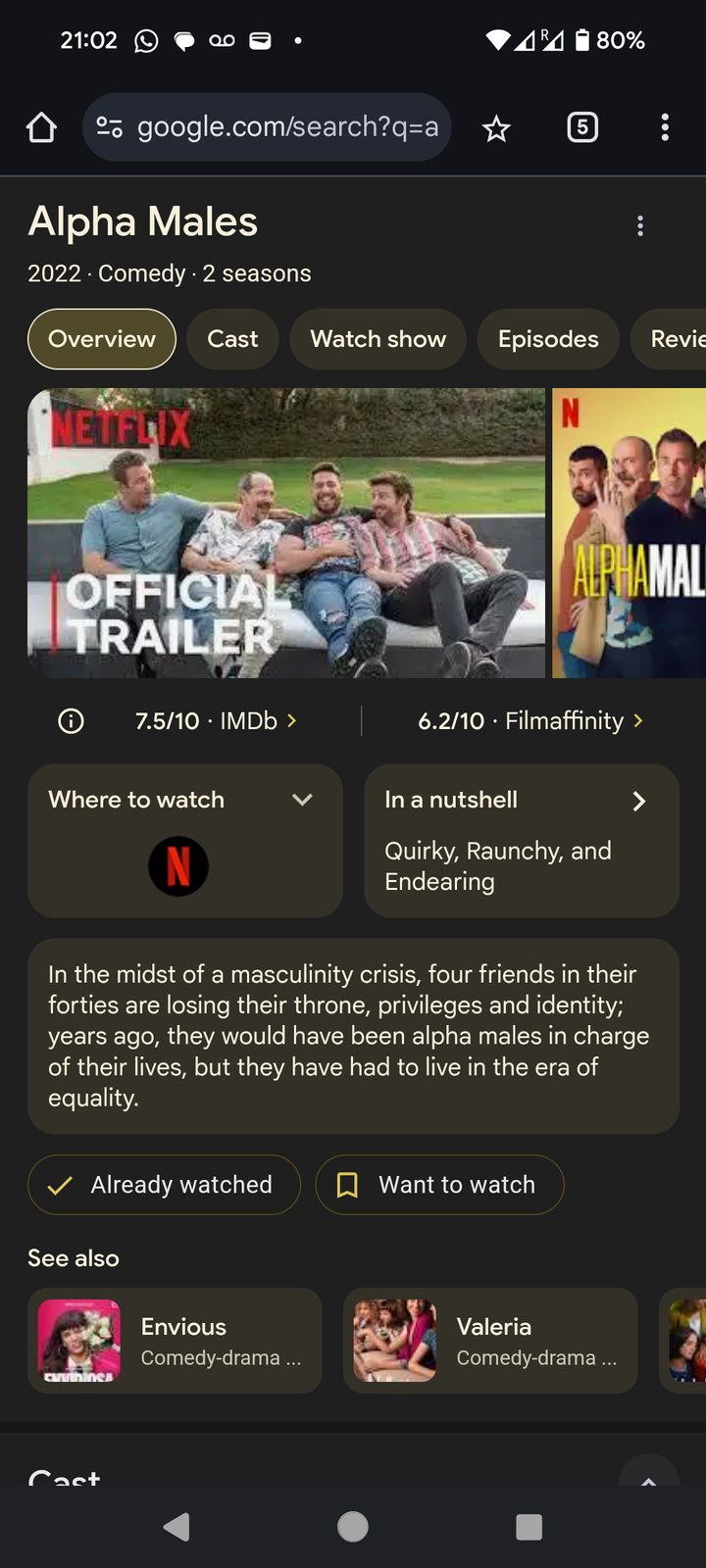Open the Filmaffinity 6.2/10 rating

click(529, 721)
